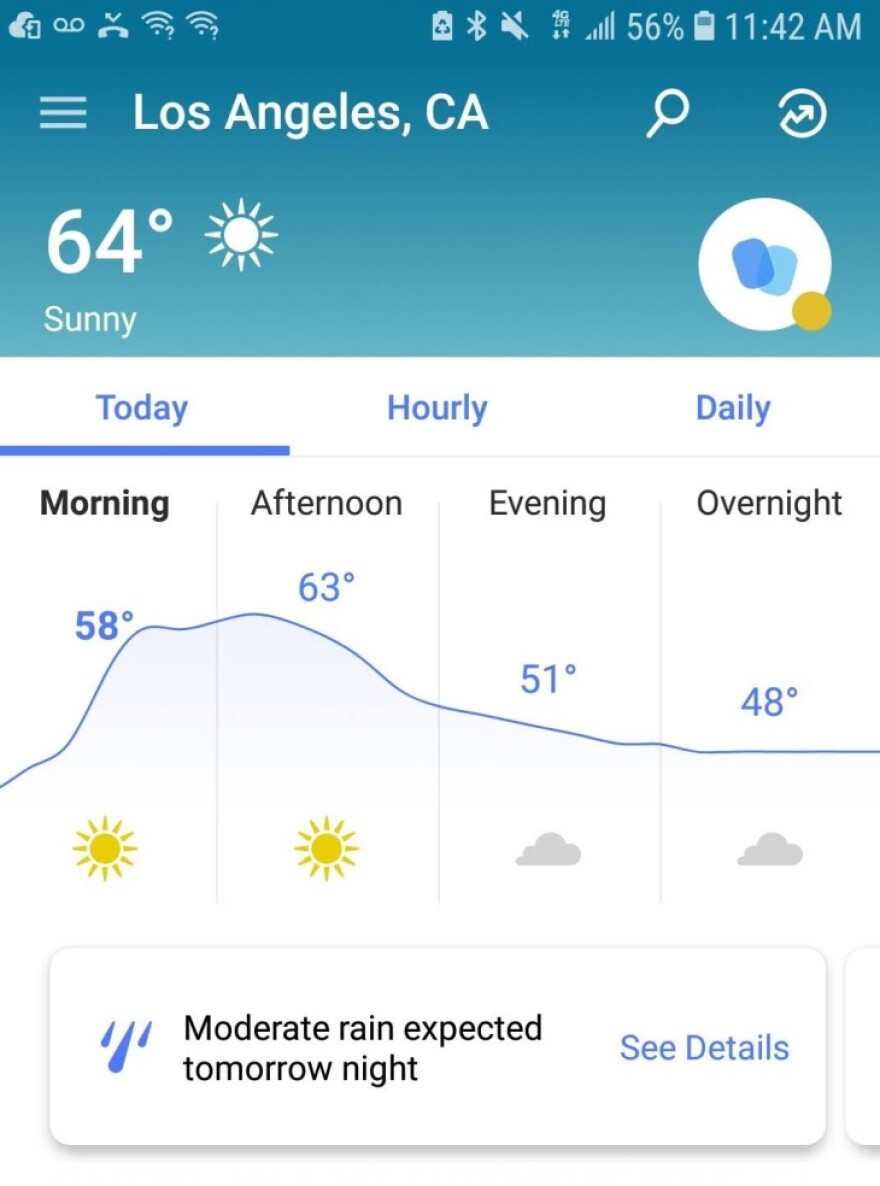
Task: Select the Today tab
Action: 142,408
